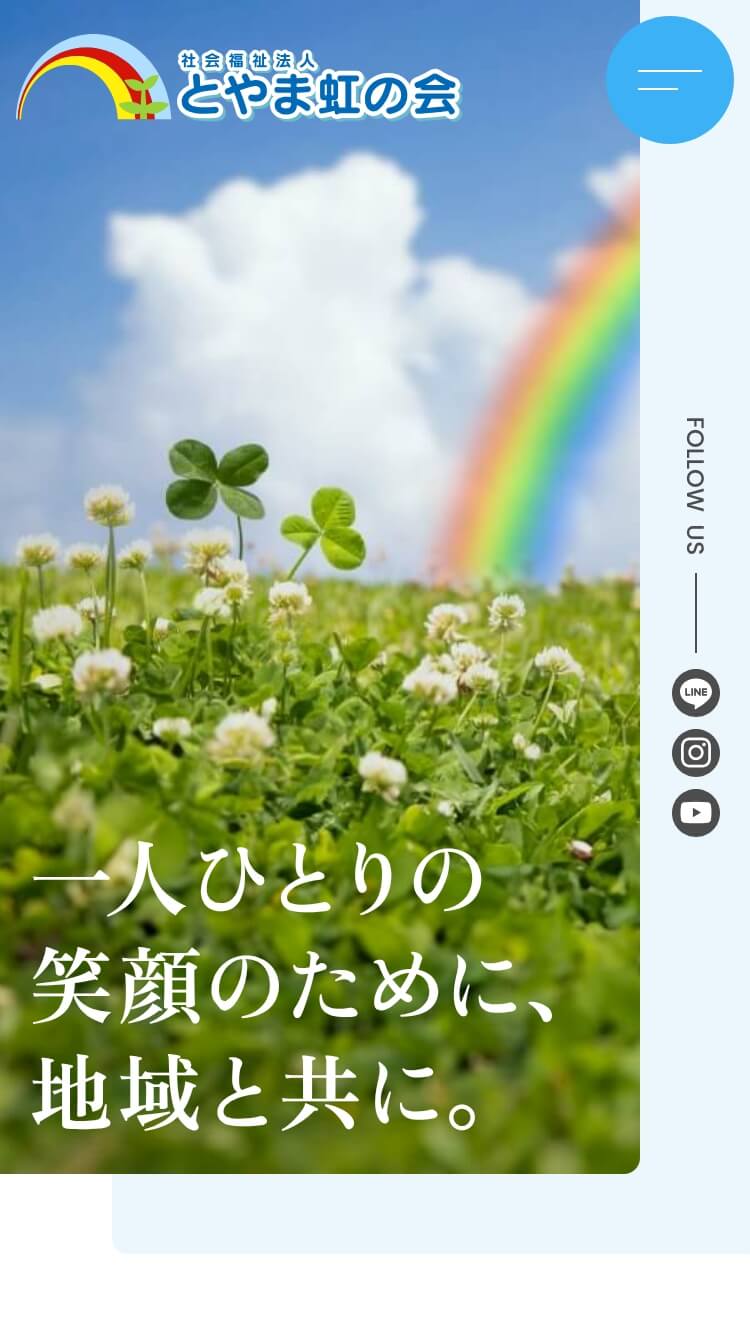Visit the Instagram profile icon
The image size is (750, 1334).
pos(695,753)
